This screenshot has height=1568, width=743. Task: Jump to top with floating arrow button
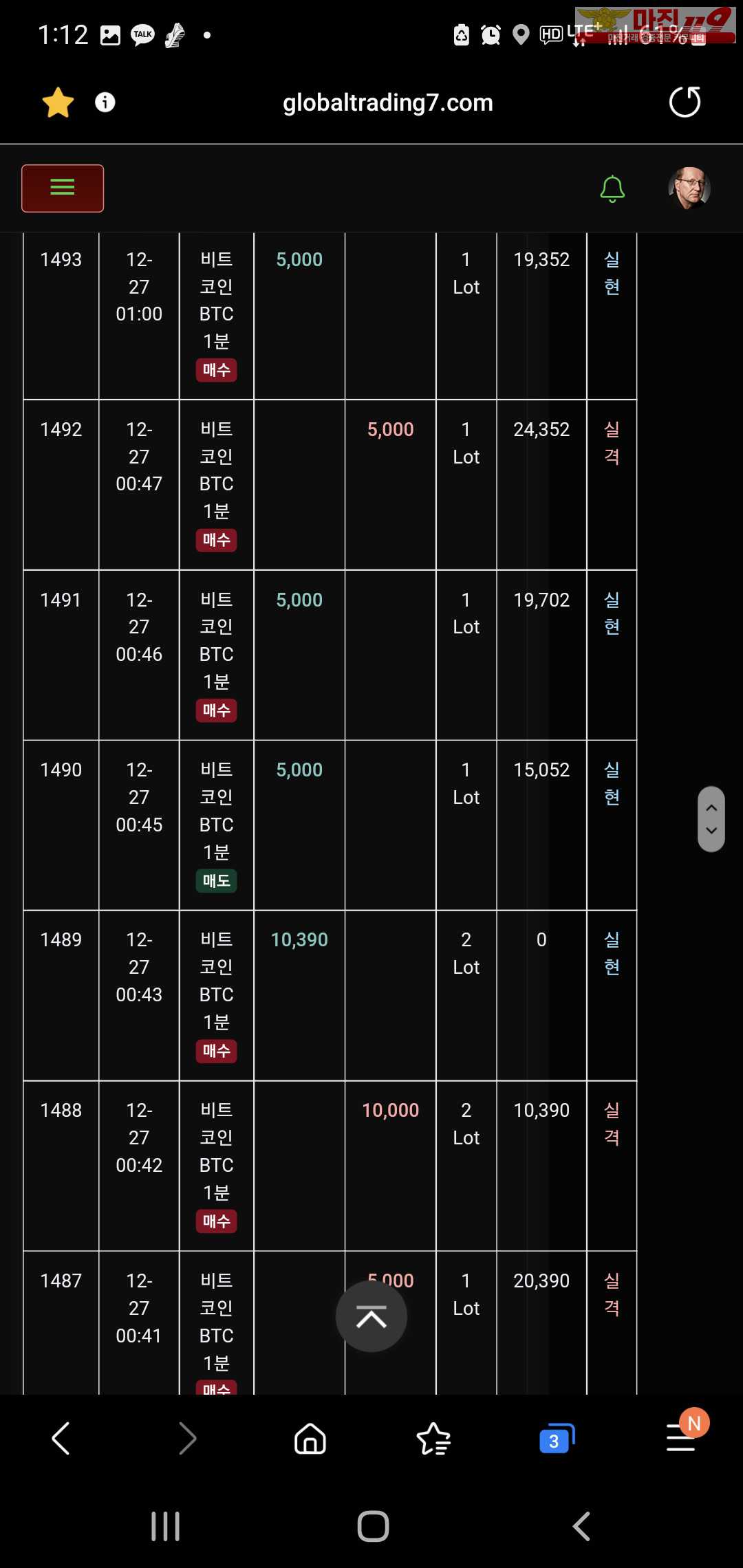pos(371,1316)
